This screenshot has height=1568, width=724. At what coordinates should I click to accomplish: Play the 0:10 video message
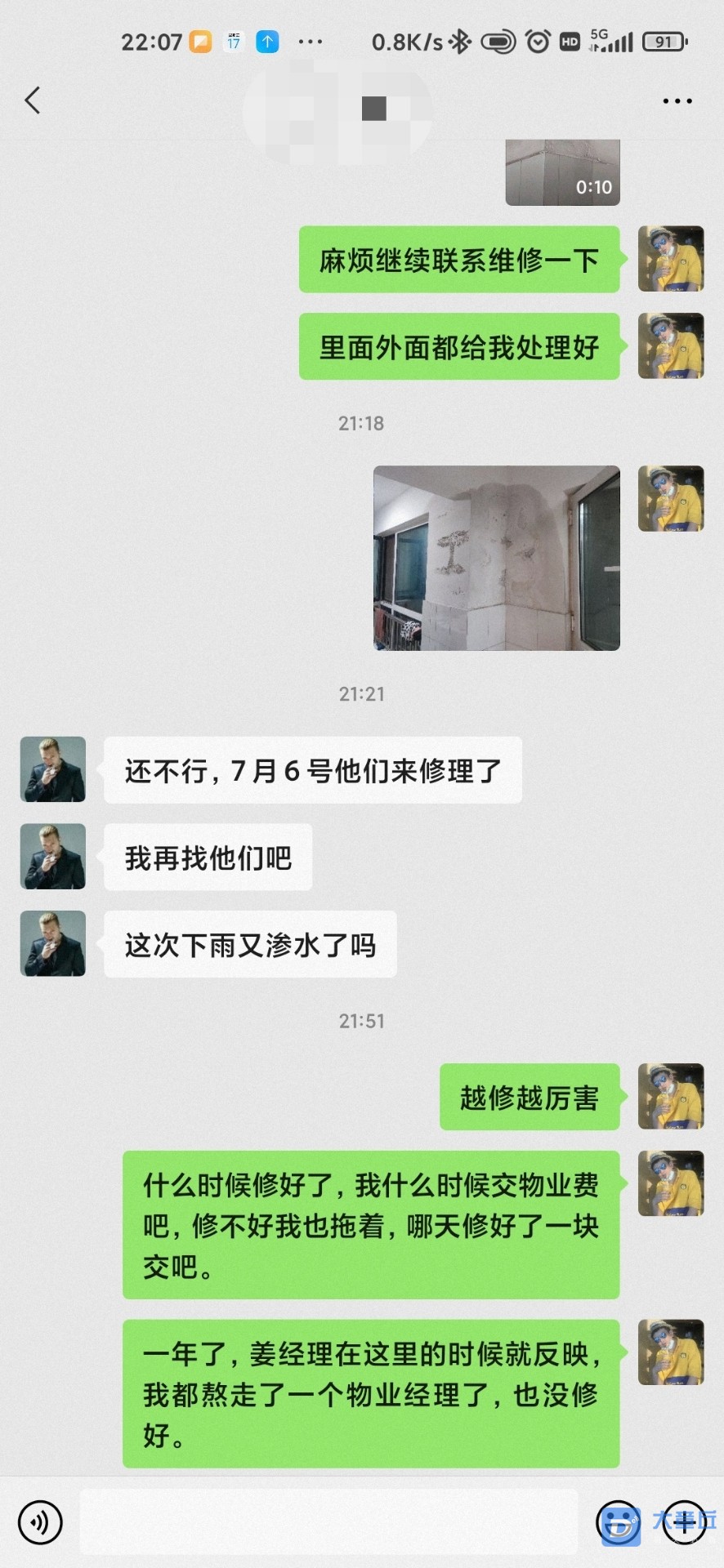[x=562, y=172]
